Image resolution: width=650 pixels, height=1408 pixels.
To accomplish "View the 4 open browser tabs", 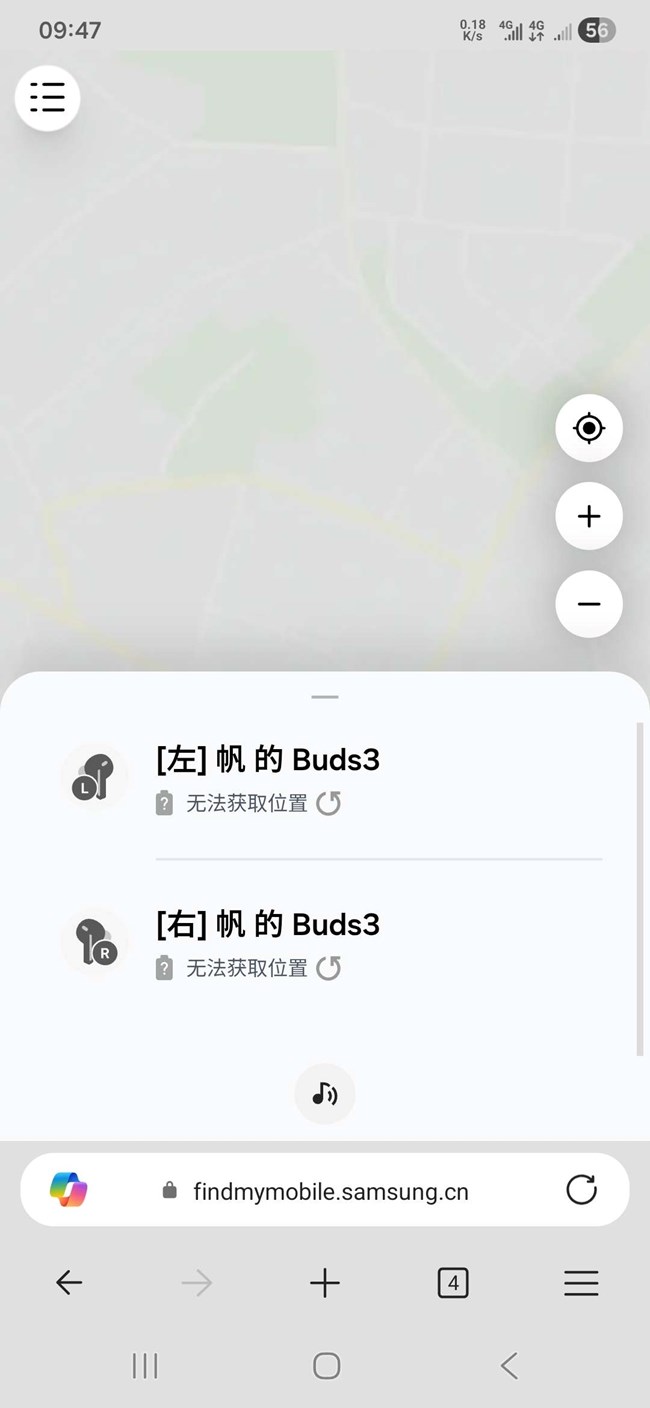I will coord(453,1283).
